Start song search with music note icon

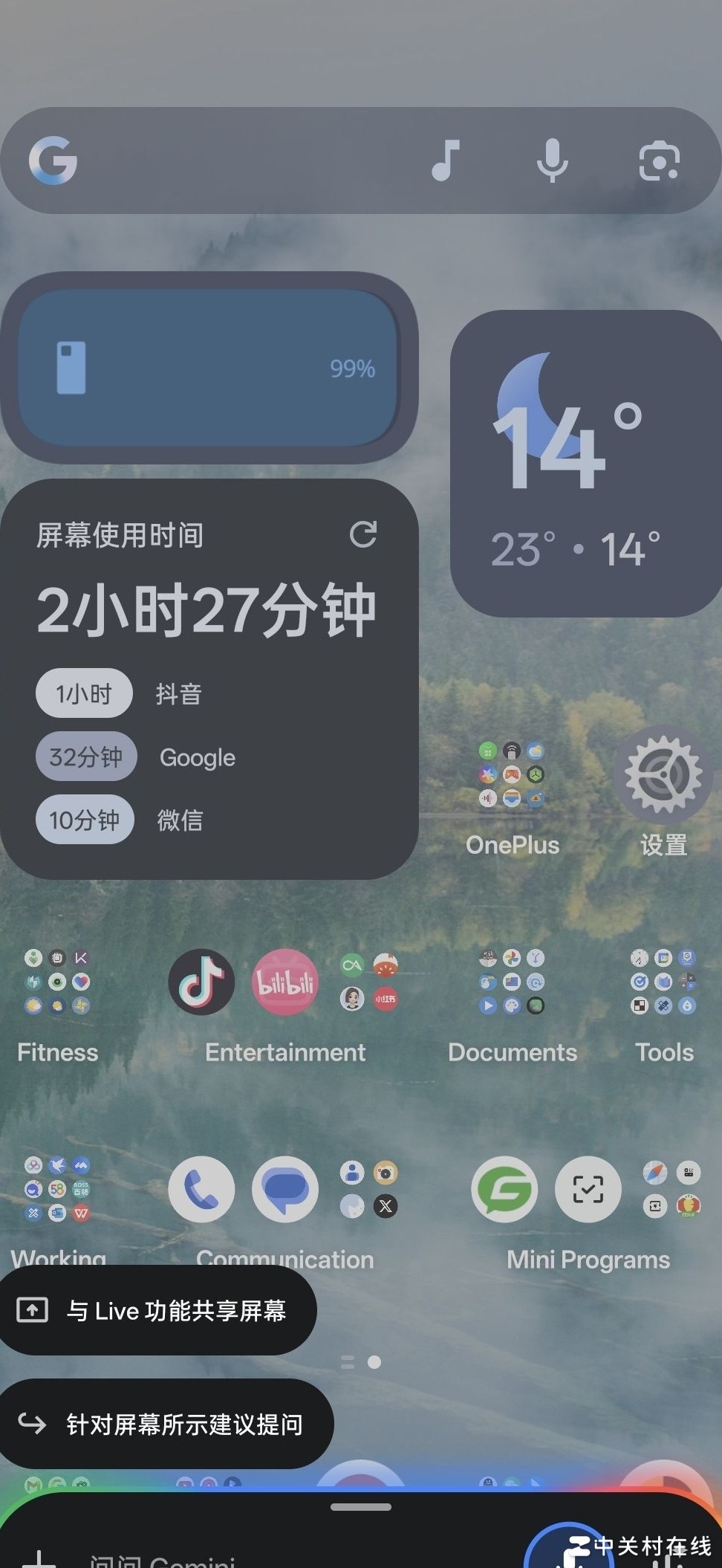(446, 161)
